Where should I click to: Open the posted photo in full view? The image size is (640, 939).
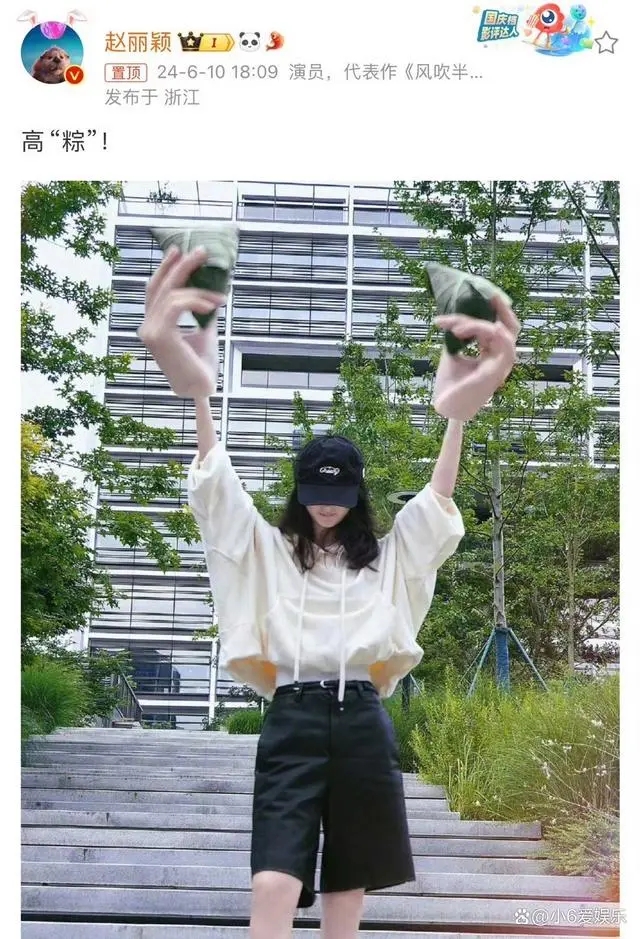coord(320,555)
